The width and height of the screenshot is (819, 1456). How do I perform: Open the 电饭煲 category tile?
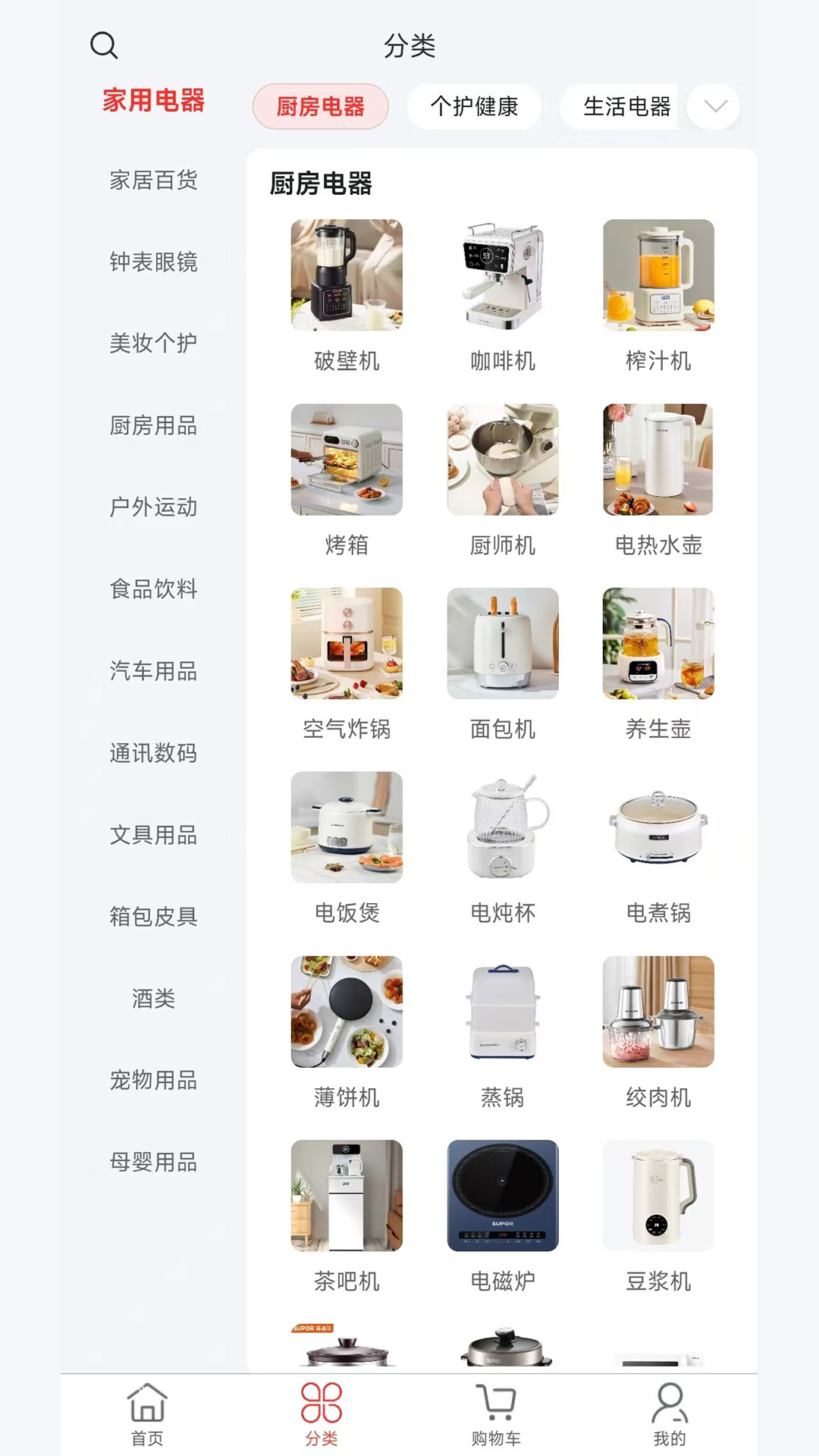347,849
